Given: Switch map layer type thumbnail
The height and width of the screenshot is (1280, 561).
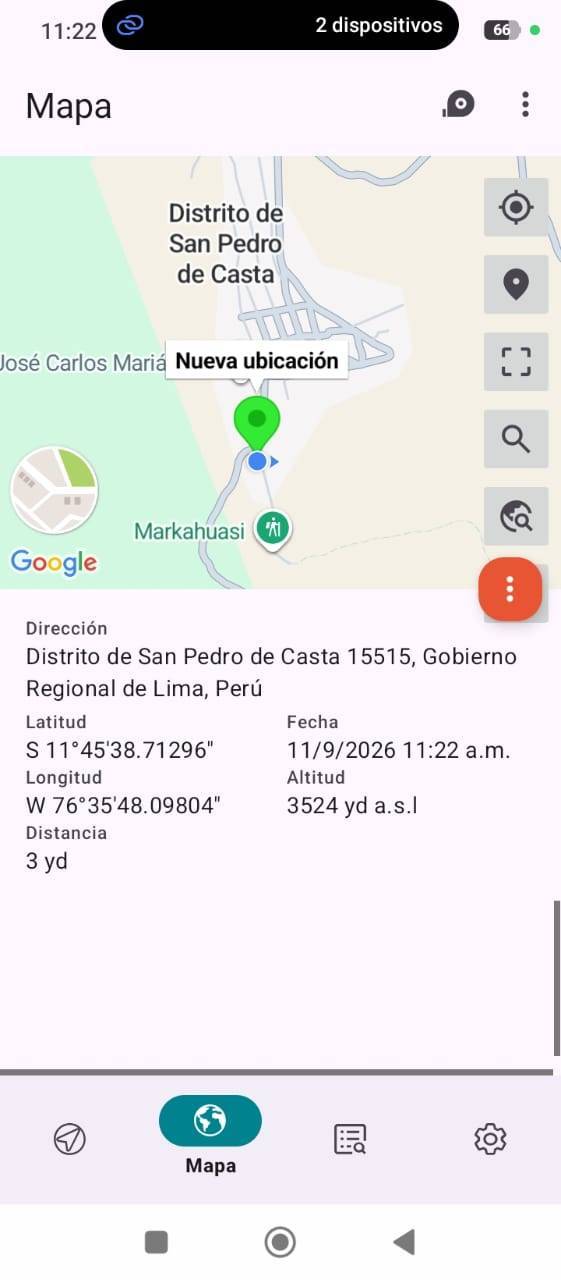Looking at the screenshot, I should 54,490.
